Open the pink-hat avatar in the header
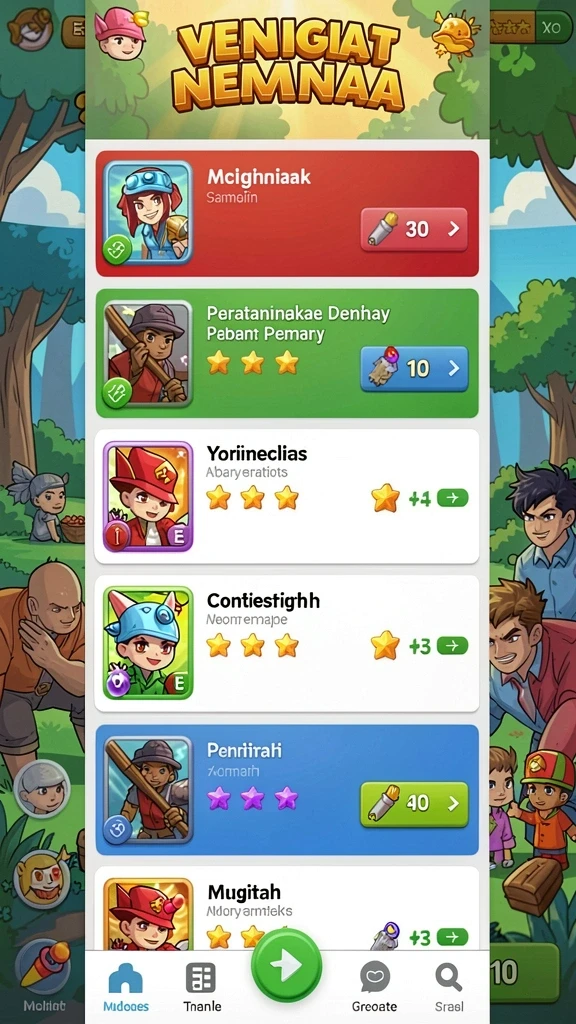The height and width of the screenshot is (1024, 576). pyautogui.click(x=118, y=33)
